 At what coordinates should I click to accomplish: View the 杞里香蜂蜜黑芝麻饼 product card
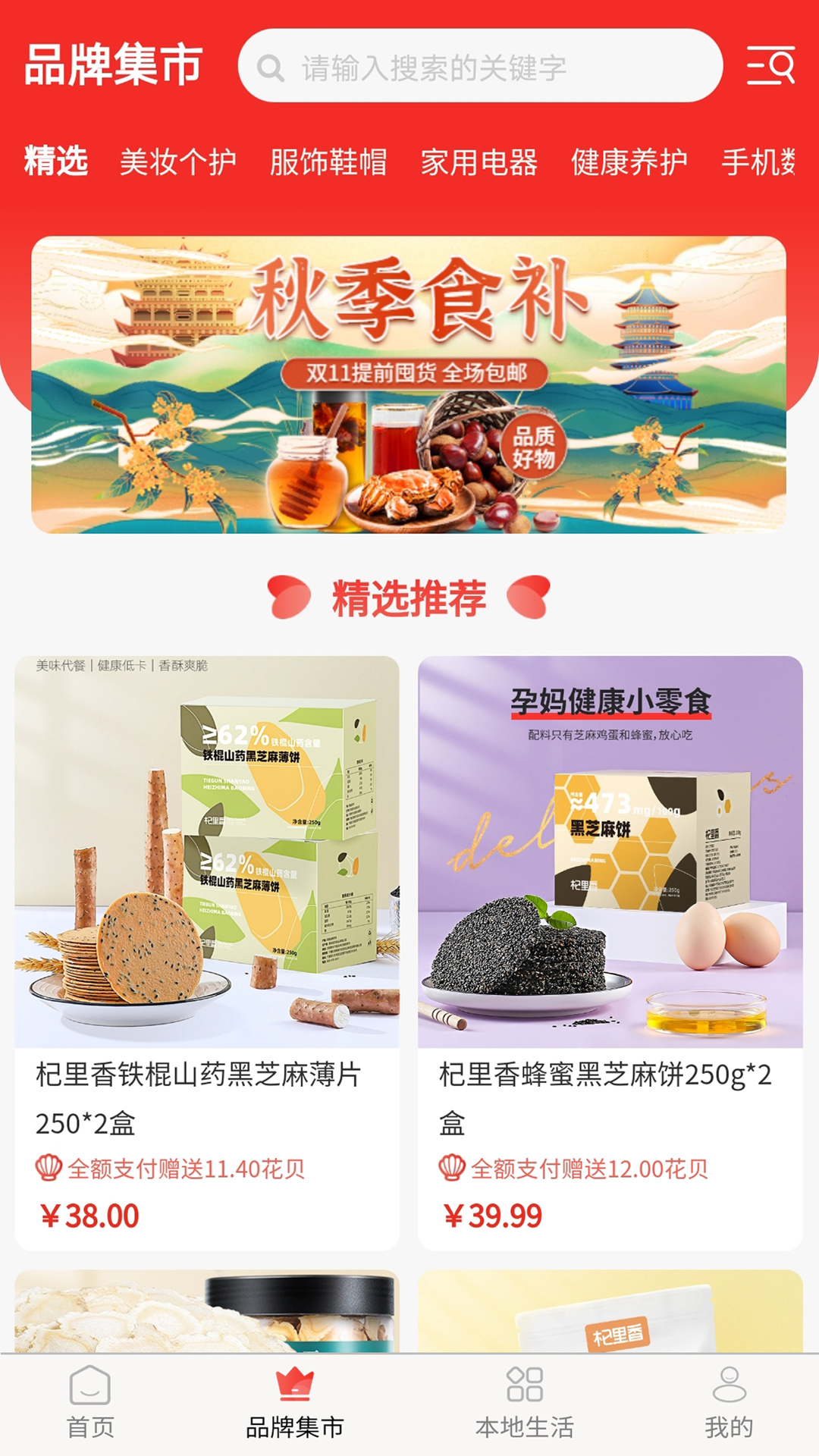[610, 952]
